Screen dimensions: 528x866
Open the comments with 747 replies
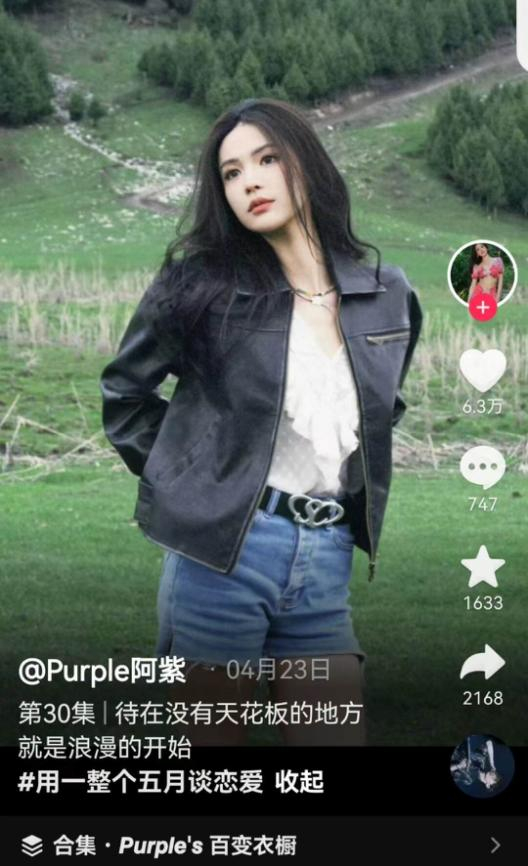tap(483, 467)
